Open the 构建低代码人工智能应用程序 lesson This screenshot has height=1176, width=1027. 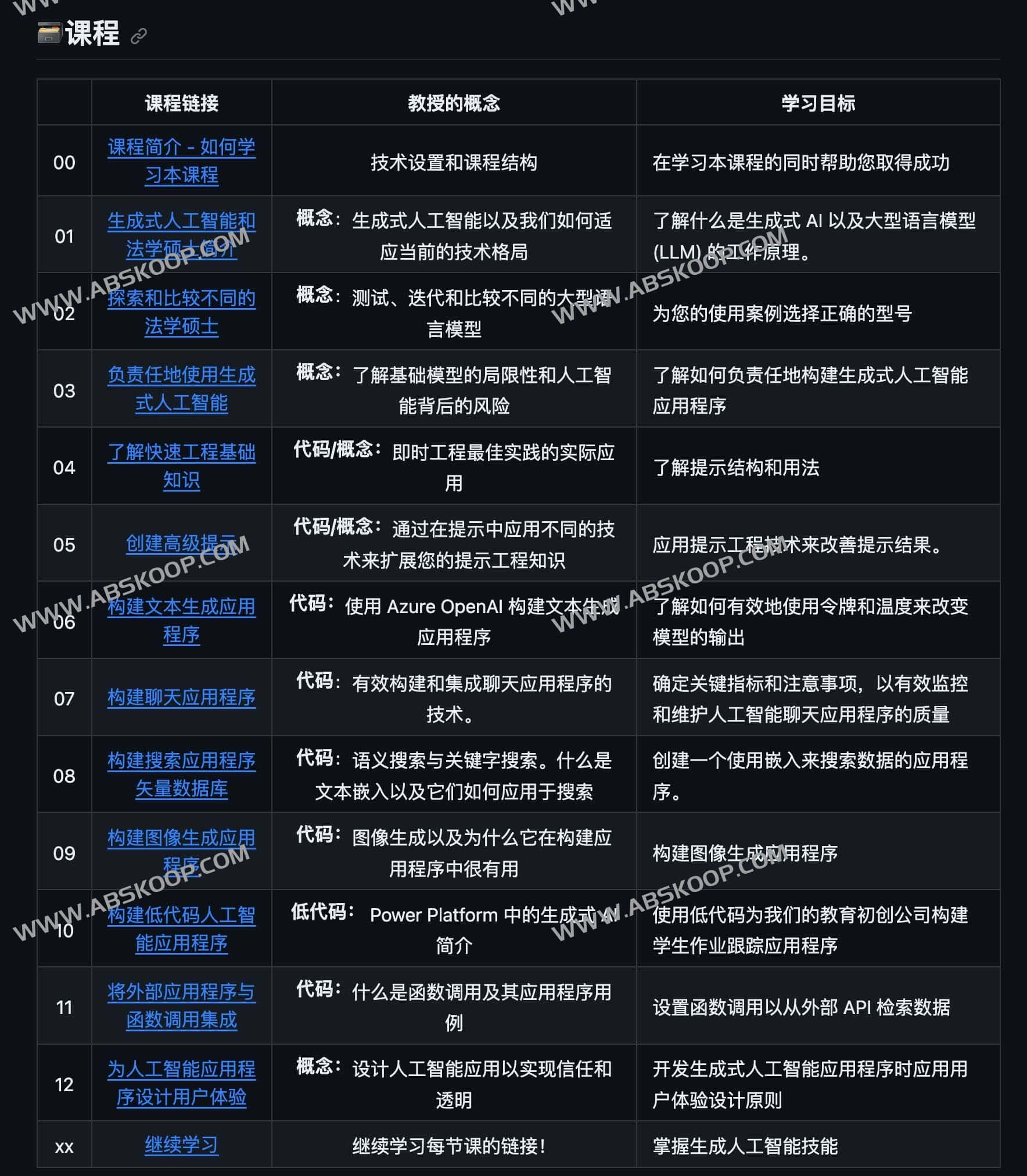coord(181,916)
